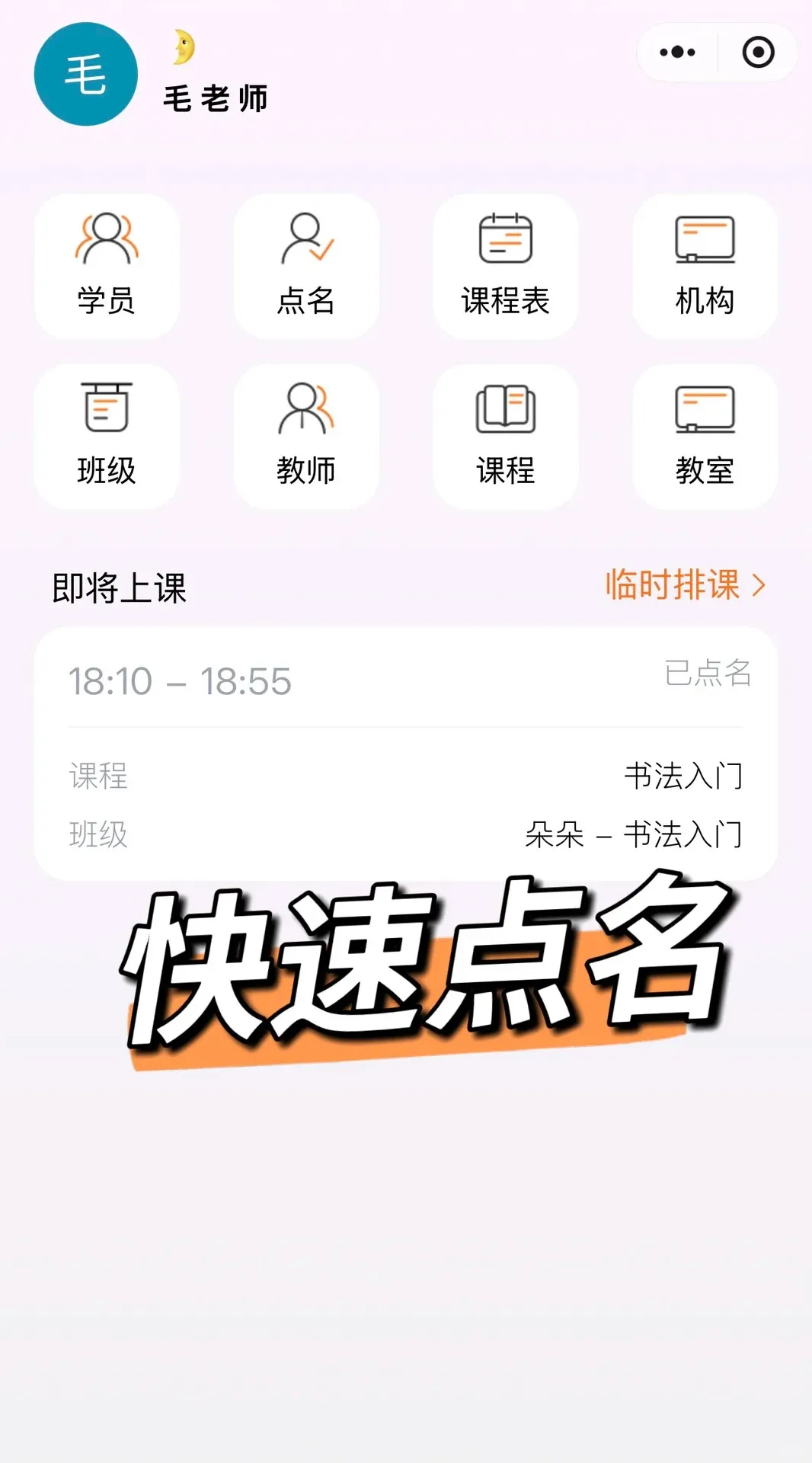Screen dimensions: 812x1463
Task: Open the 学员 students section
Action: (107, 266)
